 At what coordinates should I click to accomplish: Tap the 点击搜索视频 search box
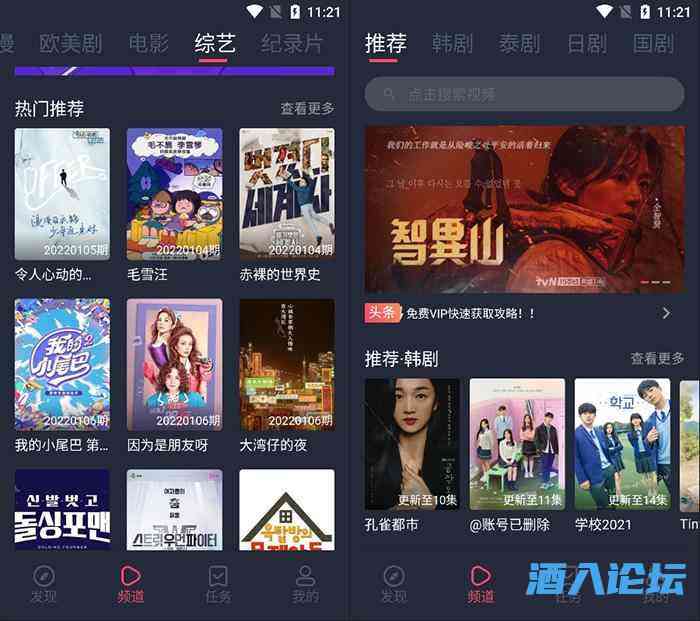524,95
